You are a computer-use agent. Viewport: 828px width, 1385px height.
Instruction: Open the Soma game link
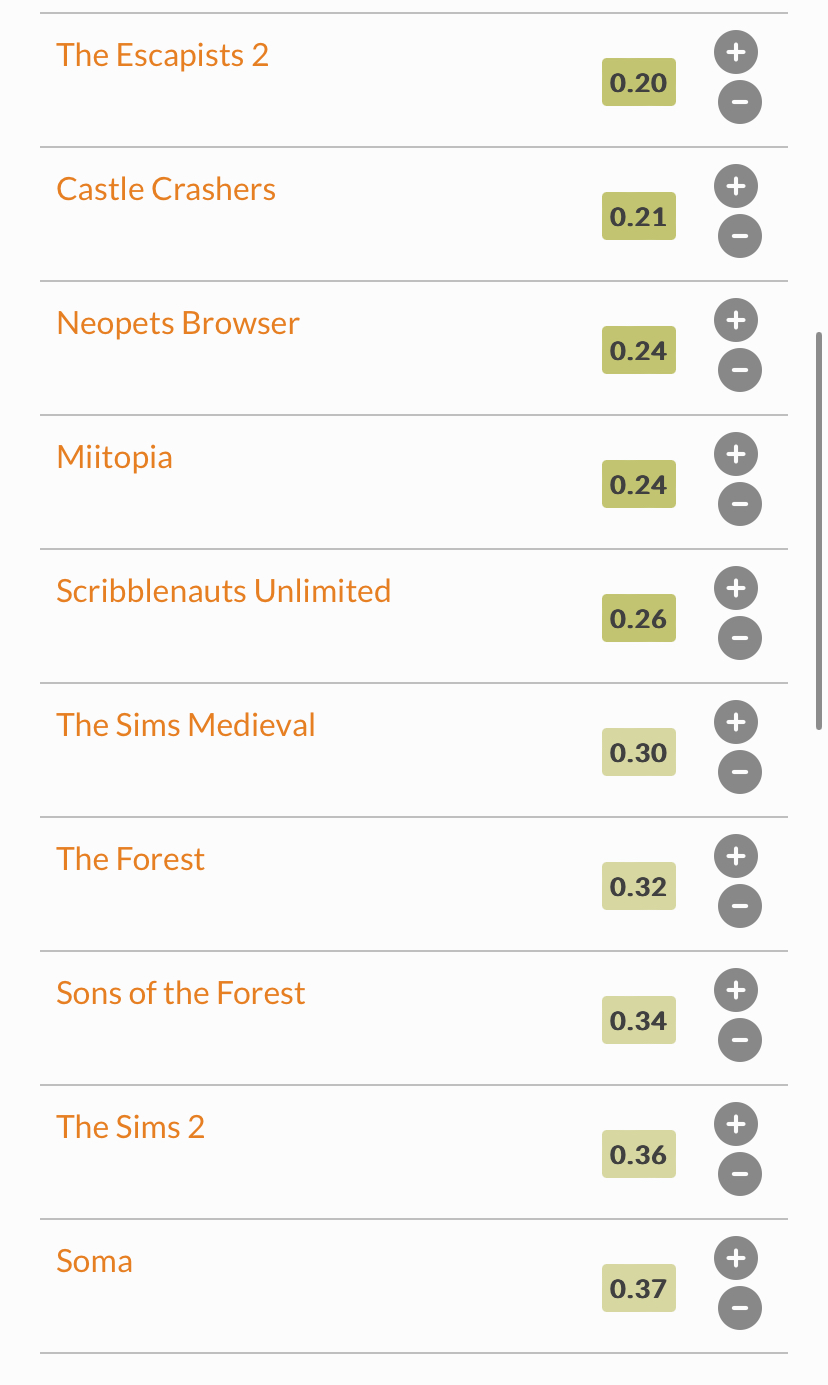point(94,1261)
